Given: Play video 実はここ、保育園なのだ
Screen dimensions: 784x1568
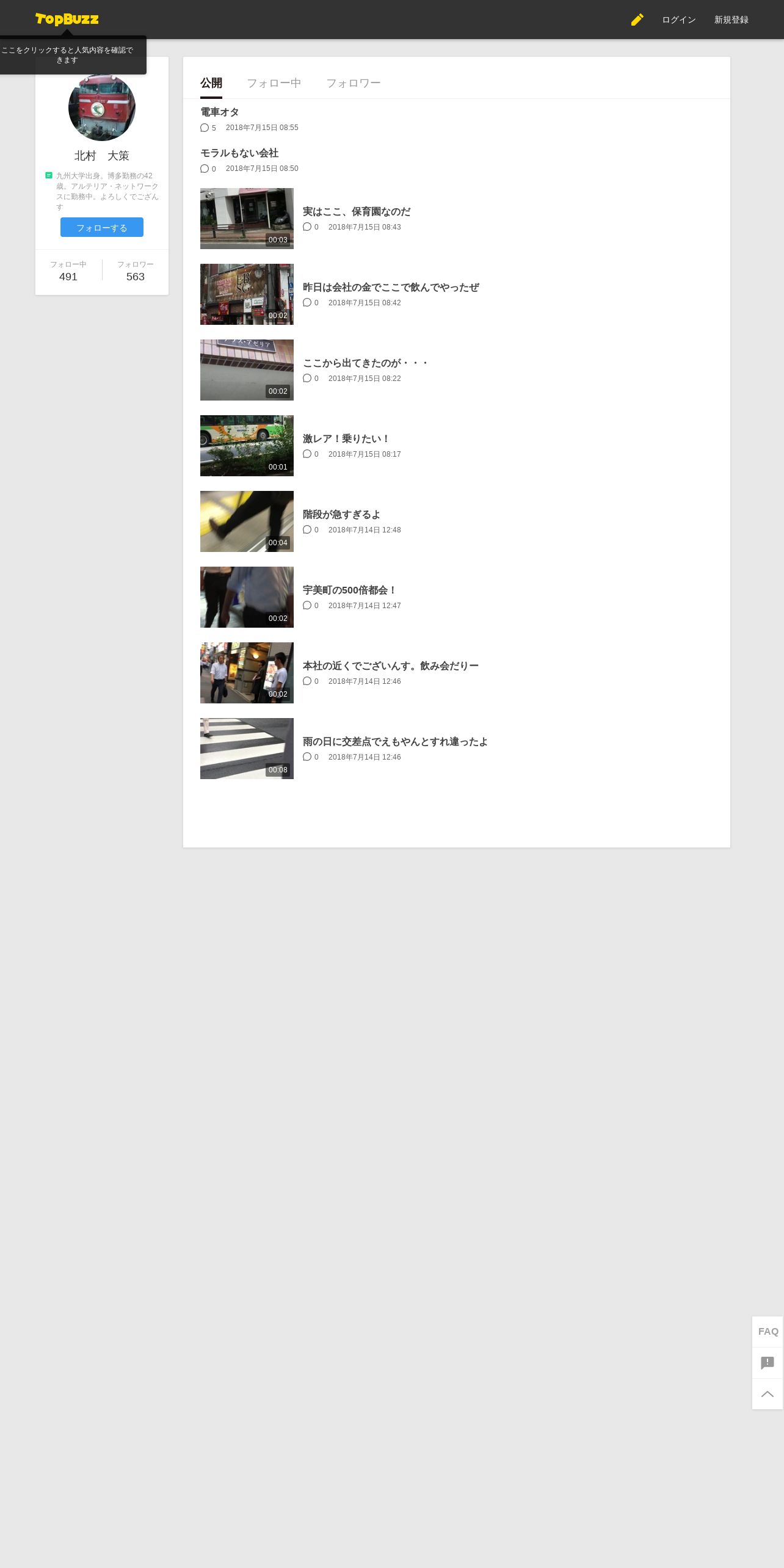Looking at the screenshot, I should 247,219.
